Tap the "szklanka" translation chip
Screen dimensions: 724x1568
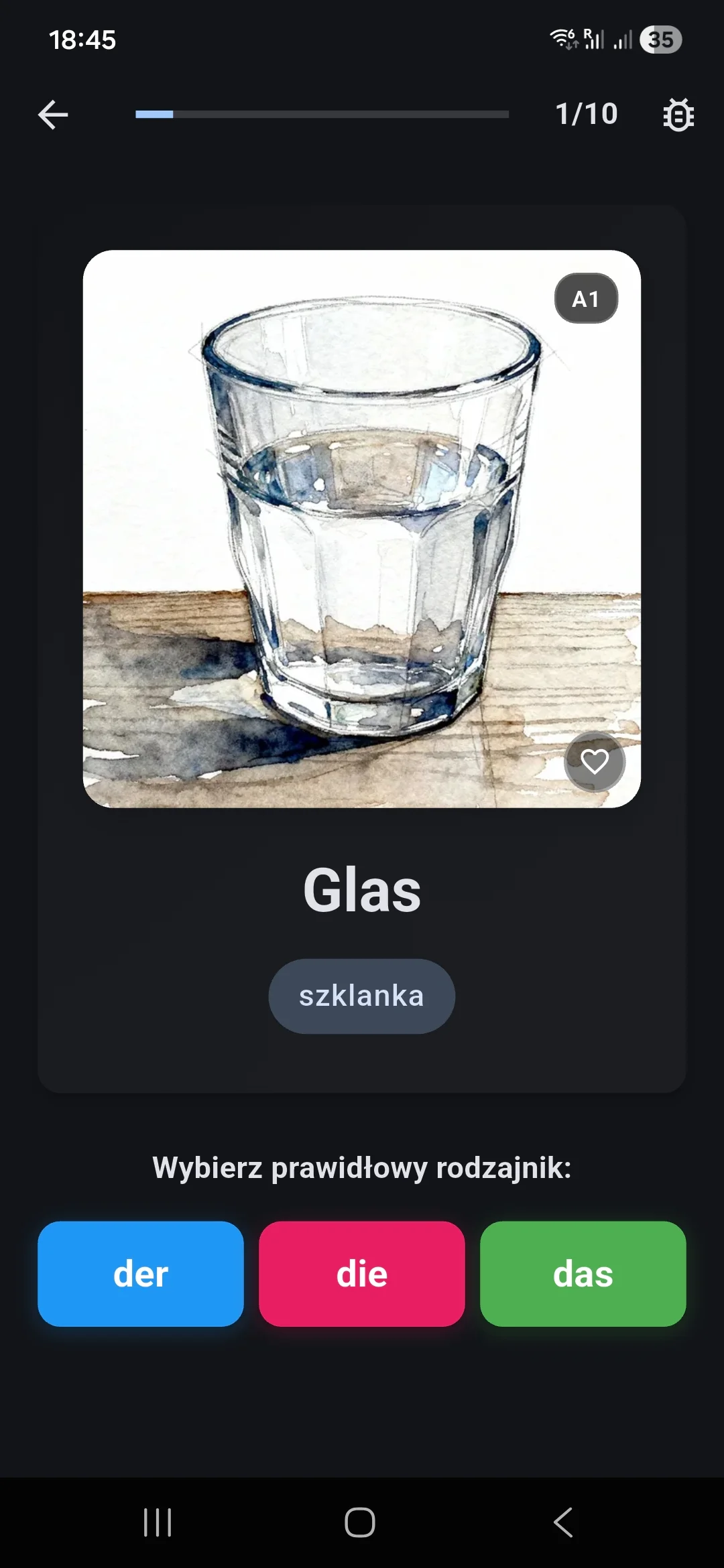[x=361, y=996]
